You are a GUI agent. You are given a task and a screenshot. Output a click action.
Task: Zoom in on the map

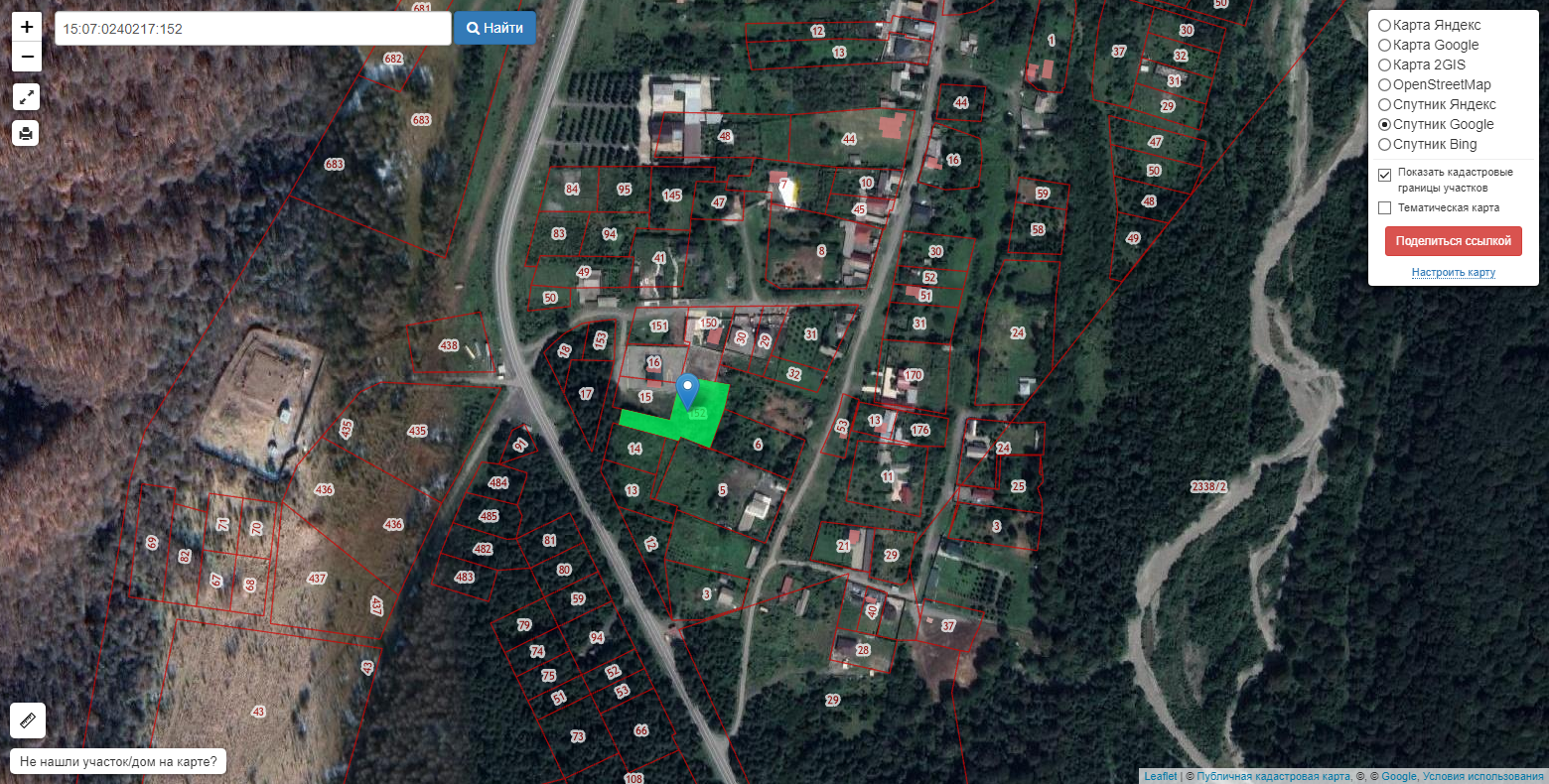tap(27, 27)
